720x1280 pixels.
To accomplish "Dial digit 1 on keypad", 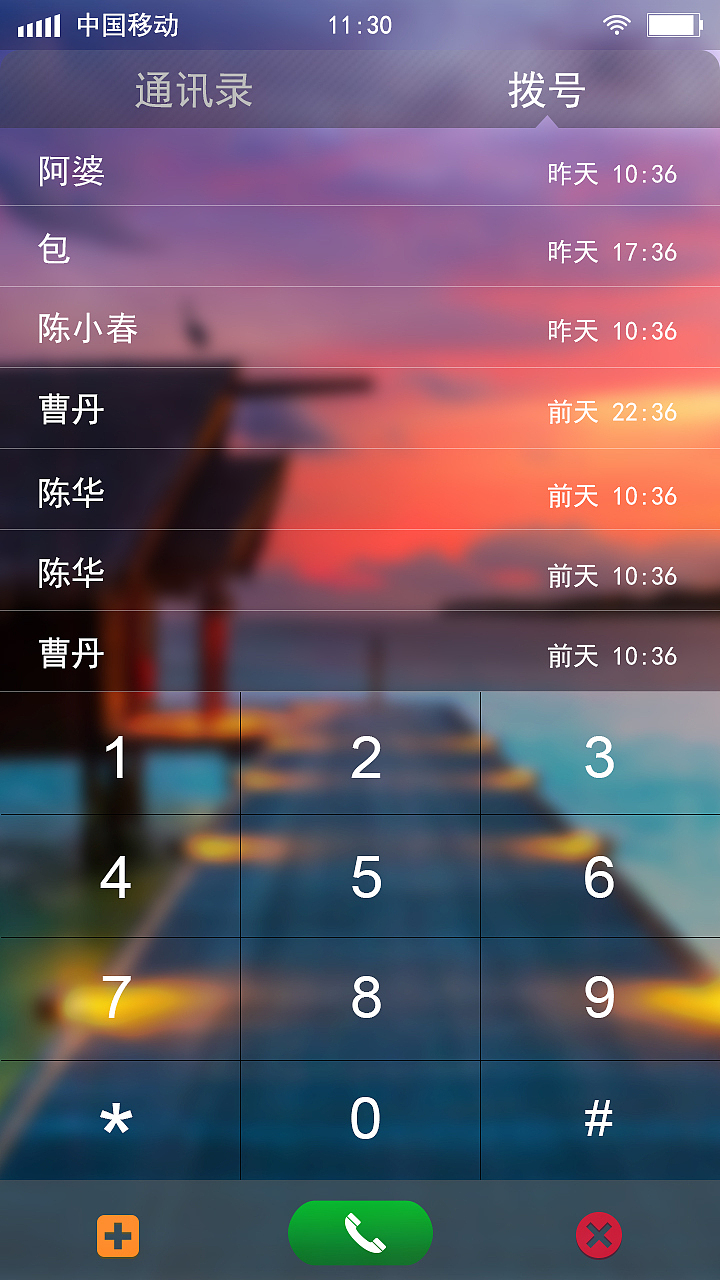I will [x=118, y=757].
